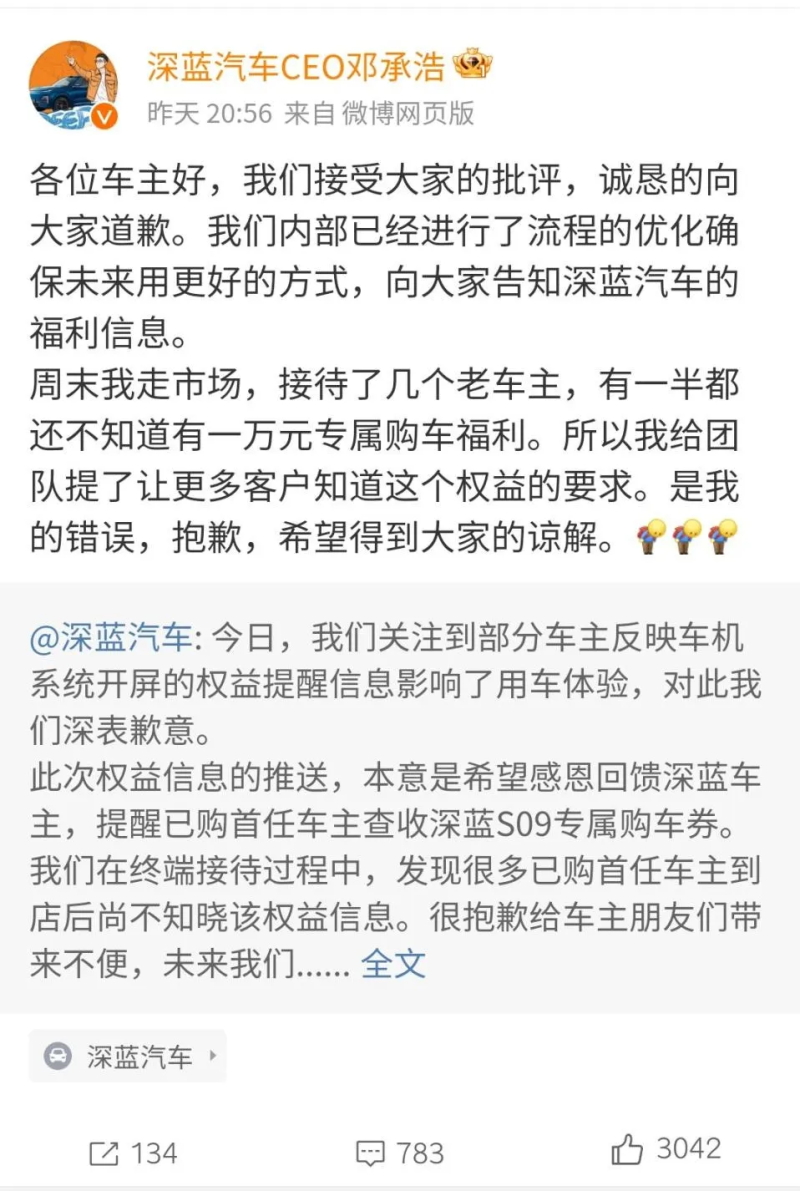Screen dimensions: 800x1191
Task: Open the 深蓝汽车CEO邓承浩 username link
Action: click(297, 66)
